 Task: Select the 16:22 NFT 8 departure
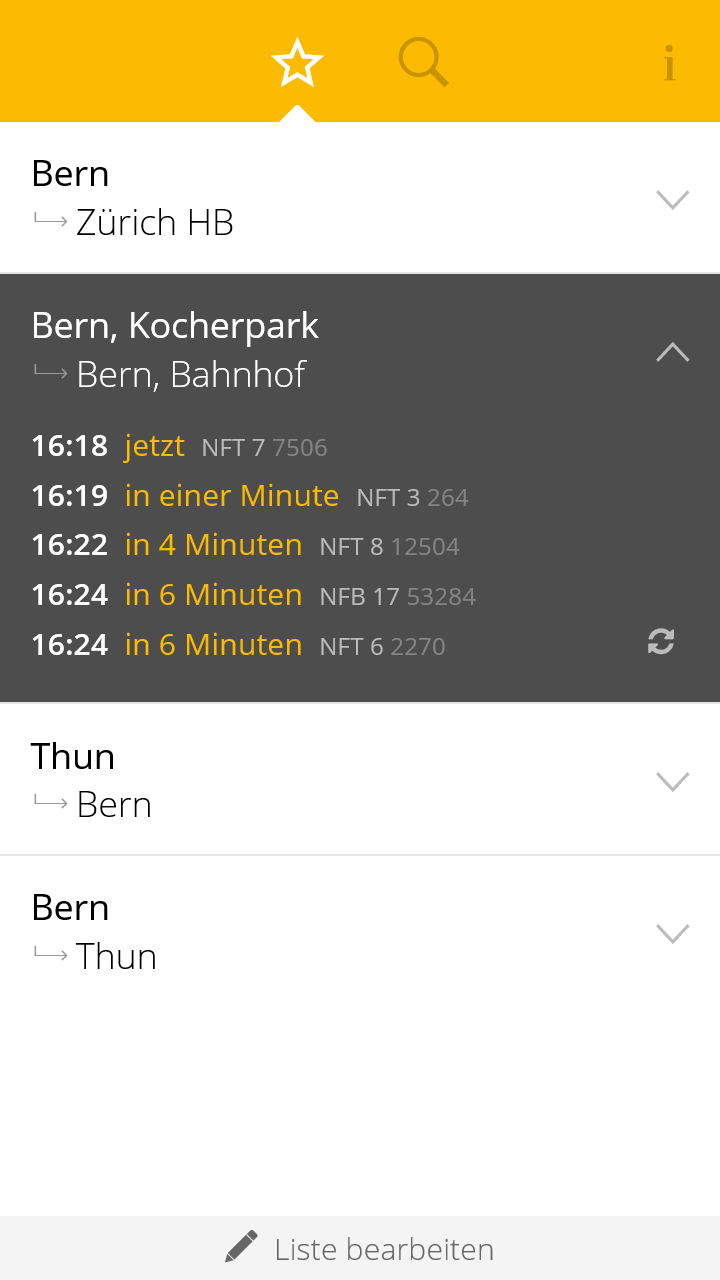click(x=246, y=545)
